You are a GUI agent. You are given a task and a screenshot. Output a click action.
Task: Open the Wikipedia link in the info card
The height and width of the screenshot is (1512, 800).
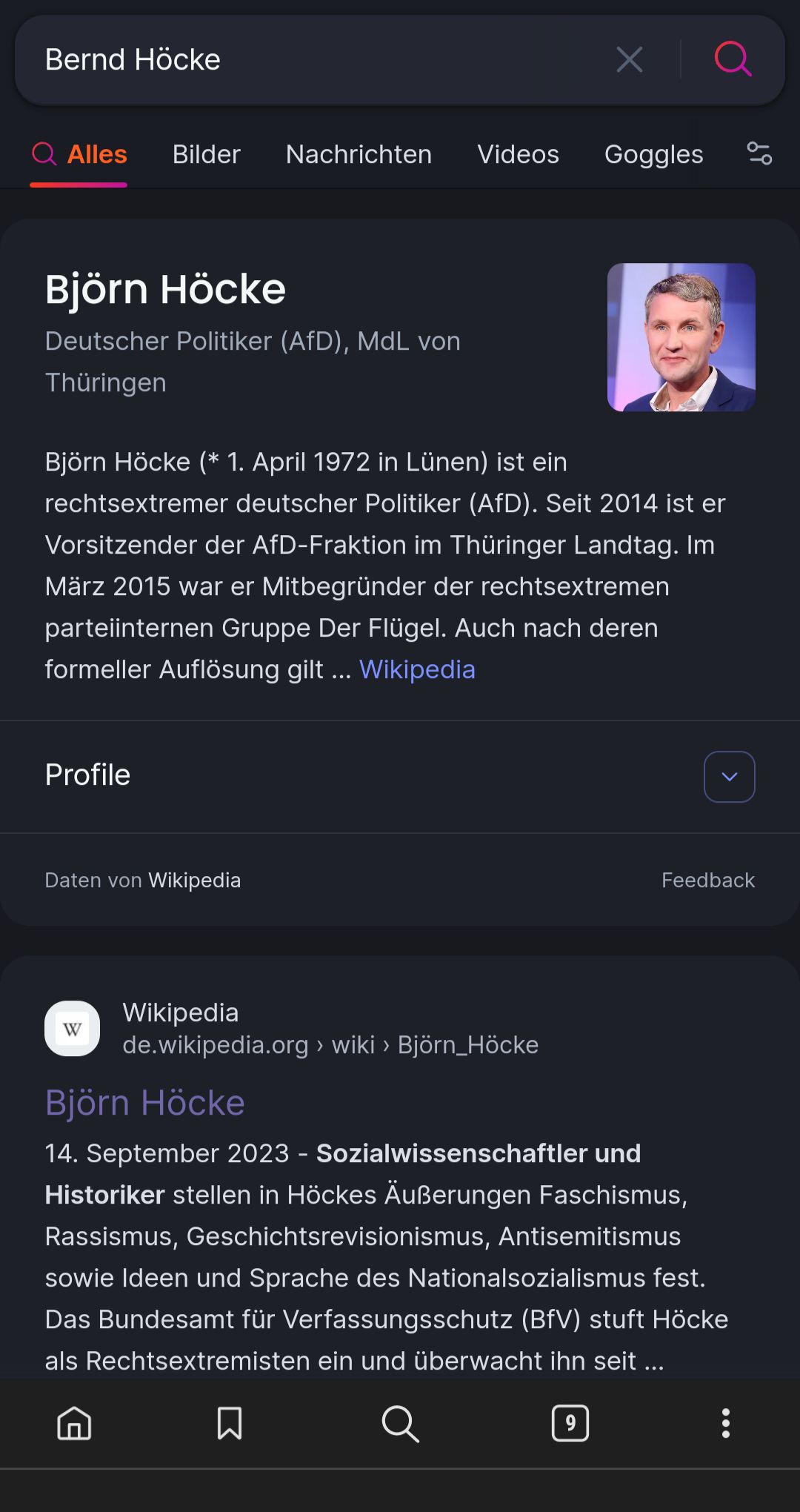click(417, 669)
